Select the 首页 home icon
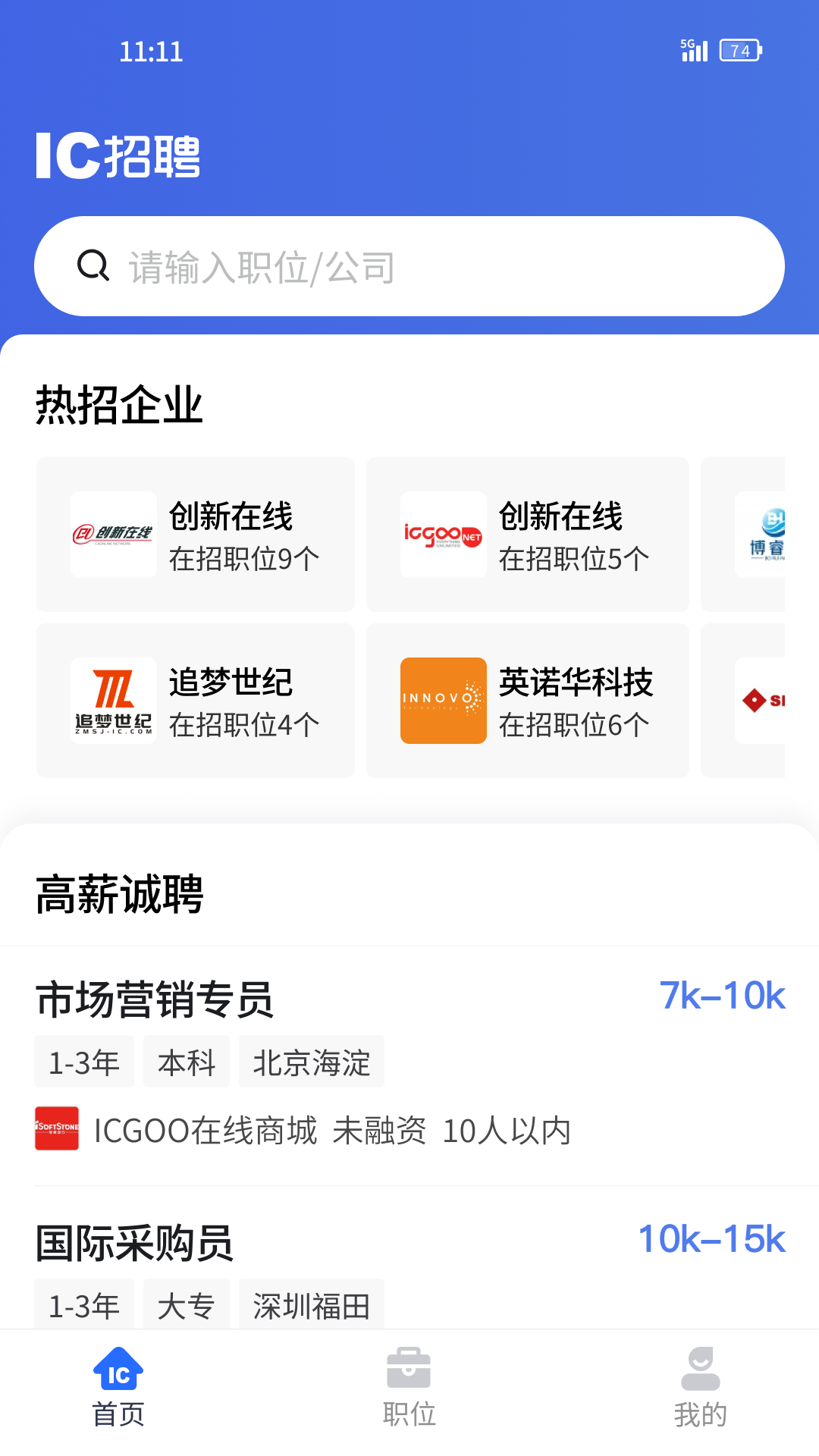This screenshot has height=1456, width=819. point(119,1370)
